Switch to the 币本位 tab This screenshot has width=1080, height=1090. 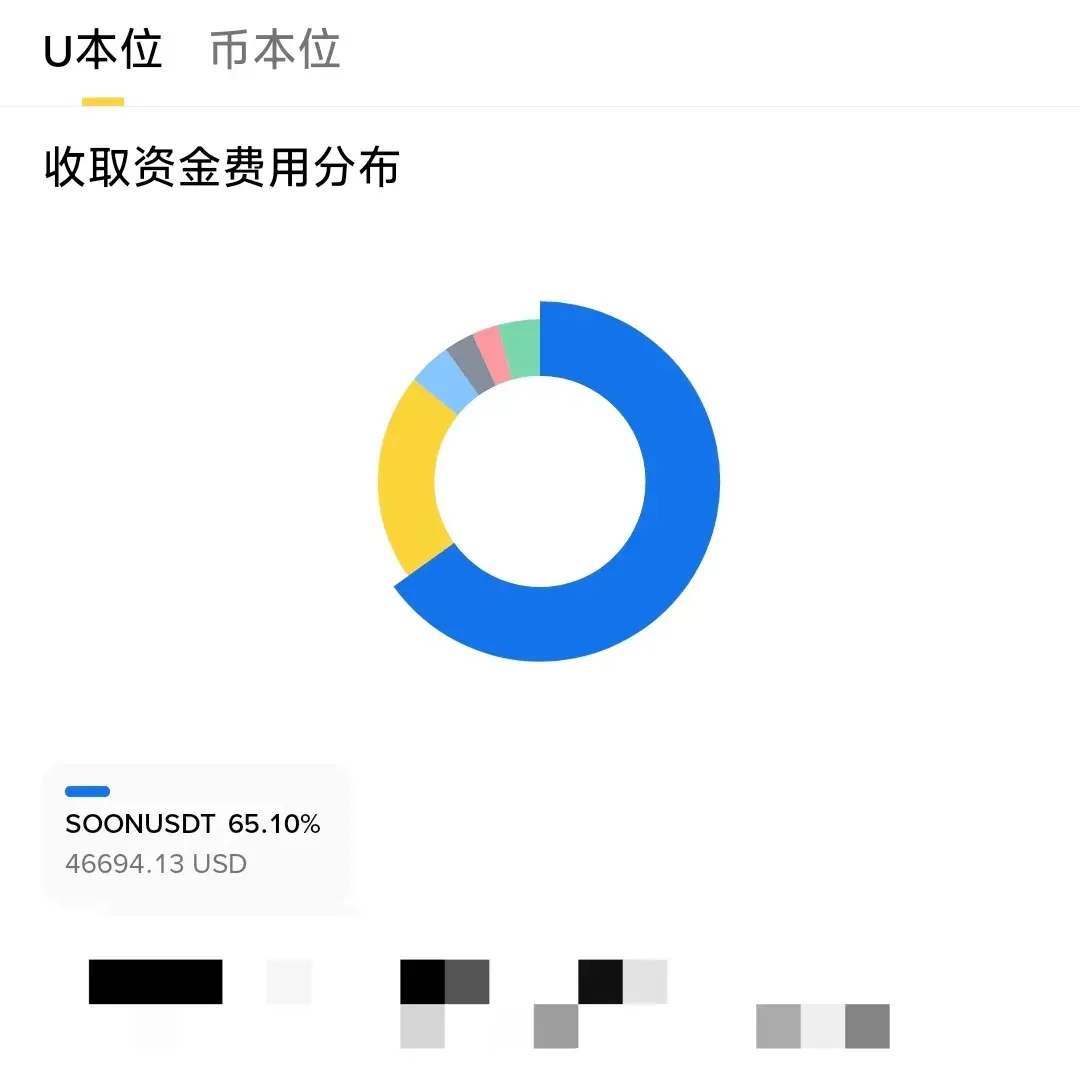point(273,50)
